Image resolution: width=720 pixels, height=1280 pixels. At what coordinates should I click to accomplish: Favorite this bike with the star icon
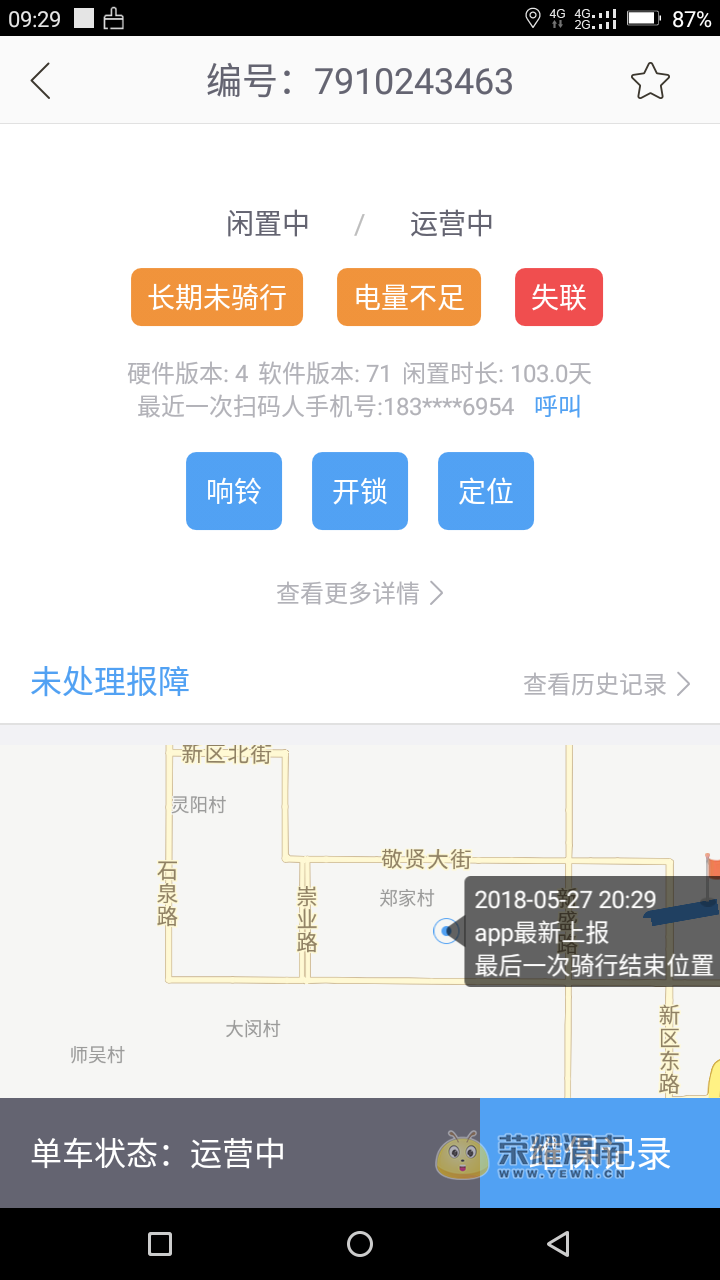pyautogui.click(x=650, y=81)
